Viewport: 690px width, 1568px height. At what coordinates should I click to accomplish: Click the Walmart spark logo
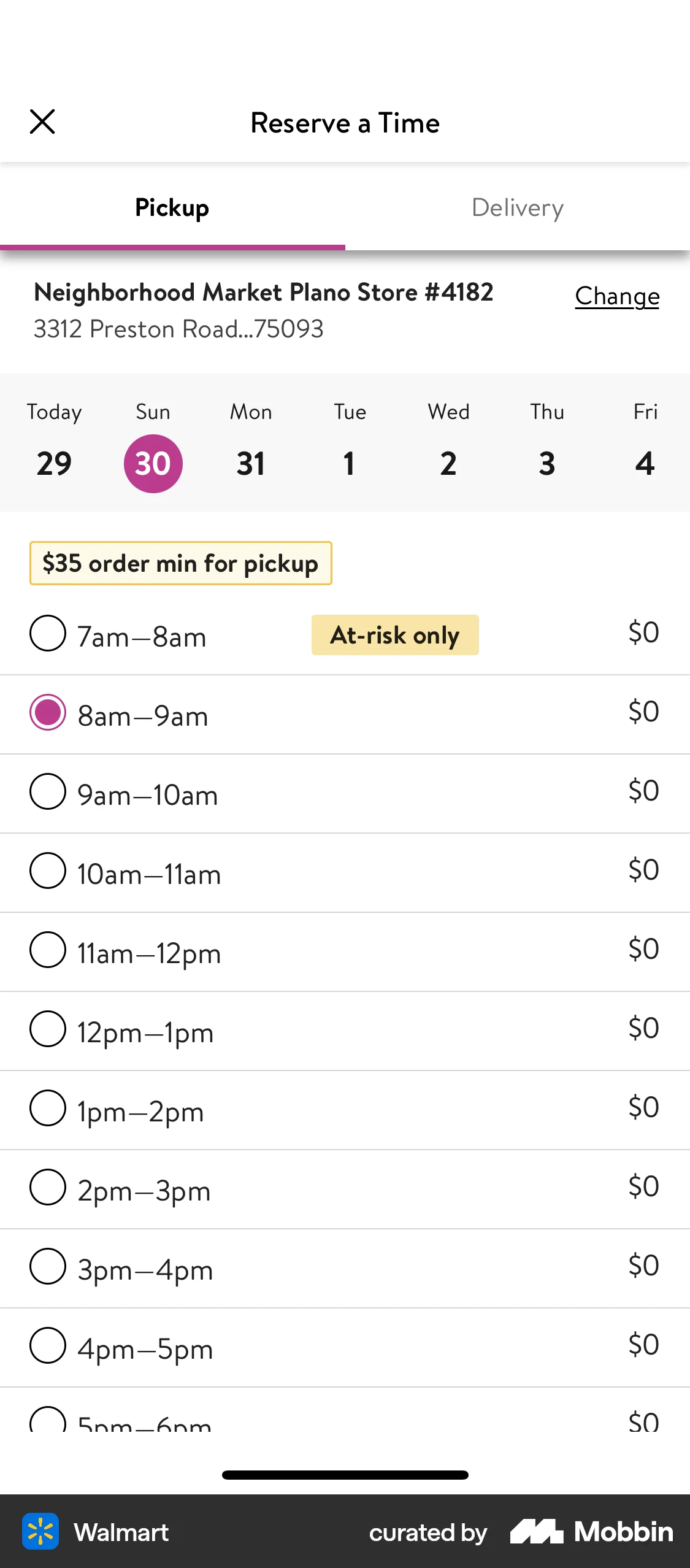point(40,1532)
